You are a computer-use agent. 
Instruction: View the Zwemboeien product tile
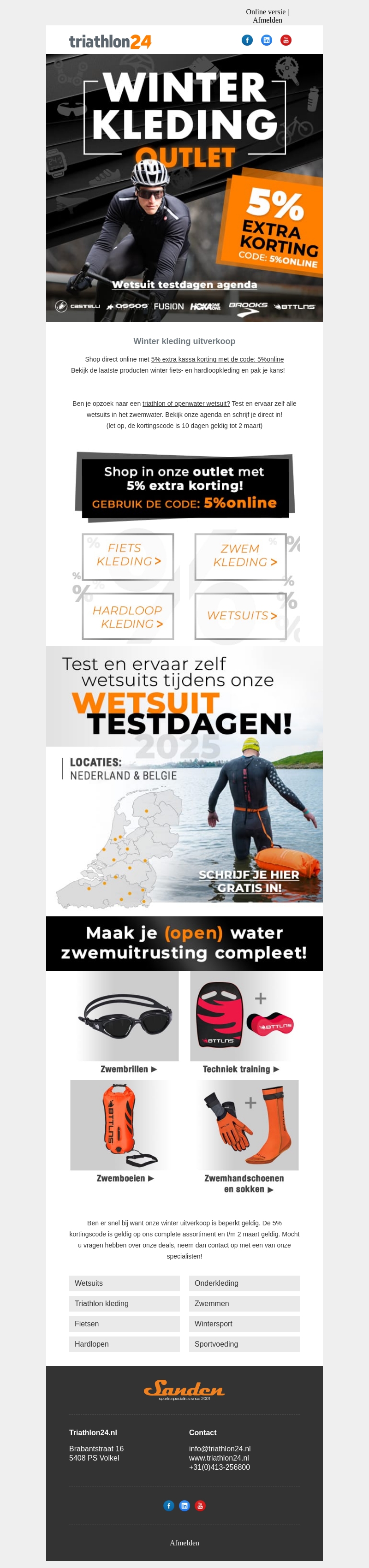(124, 1130)
